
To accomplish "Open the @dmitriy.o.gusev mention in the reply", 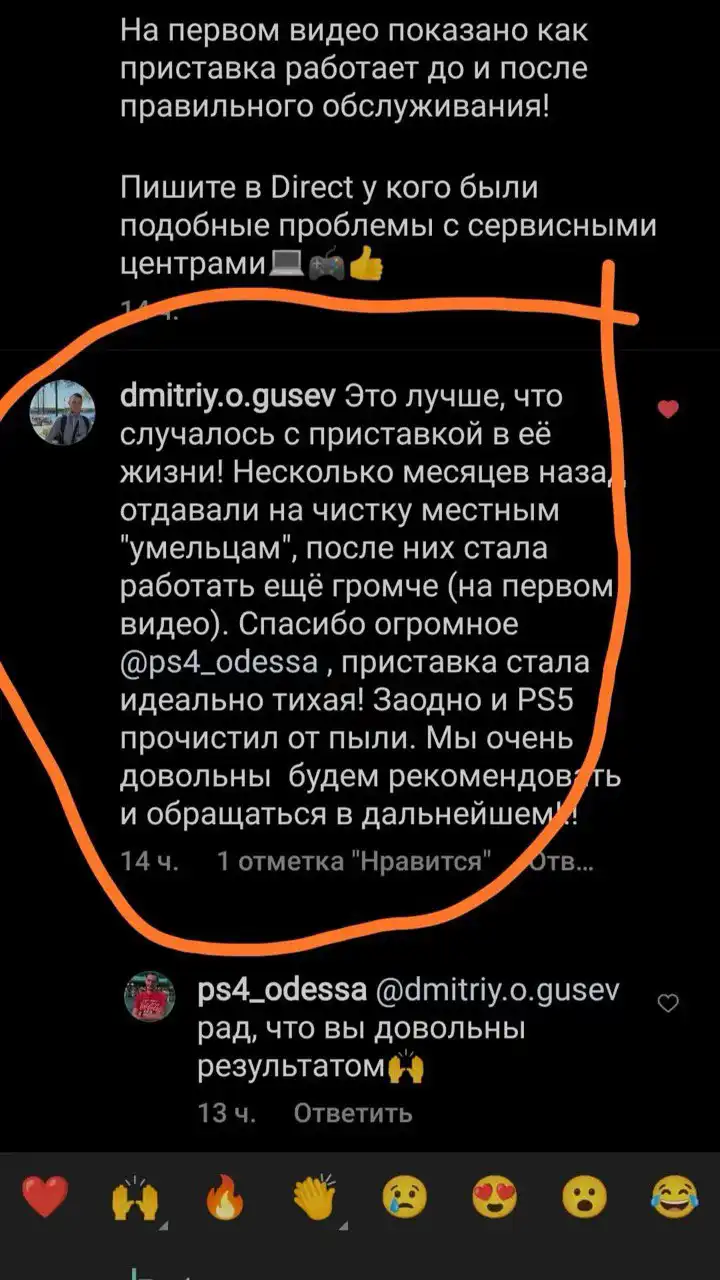I will click(497, 990).
